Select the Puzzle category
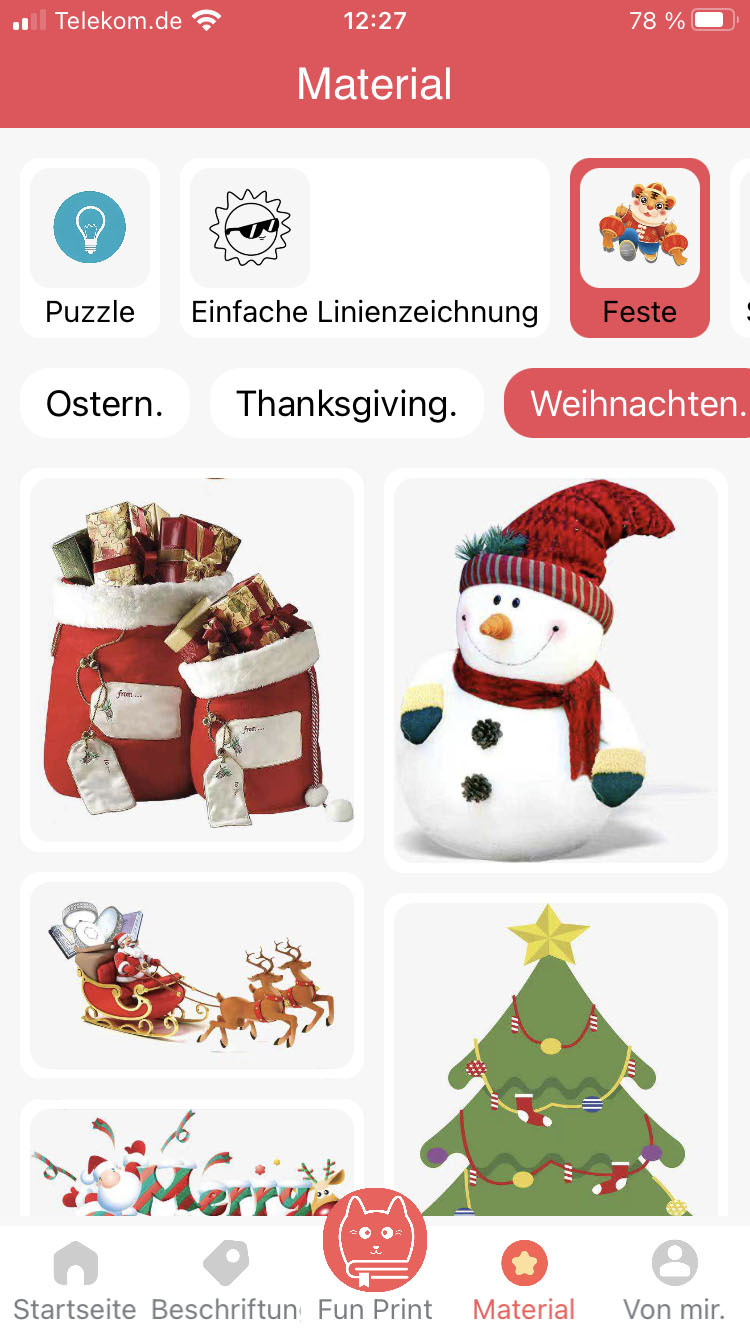 pos(90,248)
